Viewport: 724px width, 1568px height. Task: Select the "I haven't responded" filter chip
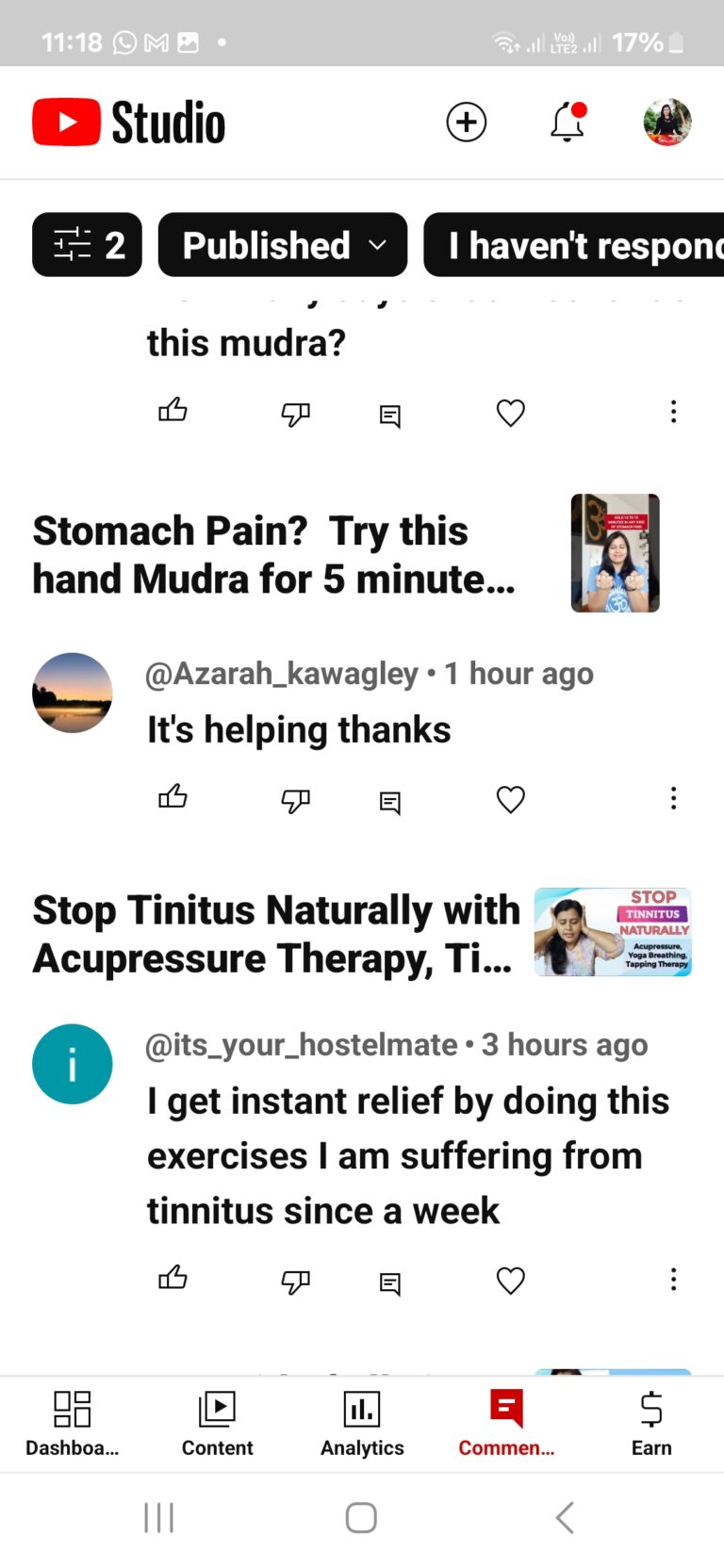tap(574, 245)
